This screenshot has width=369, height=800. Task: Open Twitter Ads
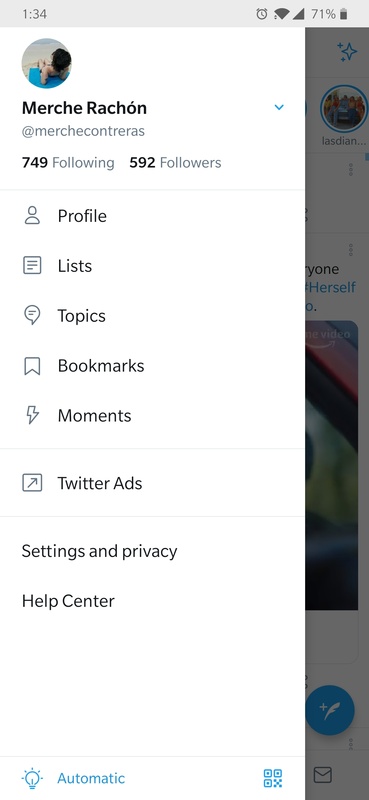(152, 483)
